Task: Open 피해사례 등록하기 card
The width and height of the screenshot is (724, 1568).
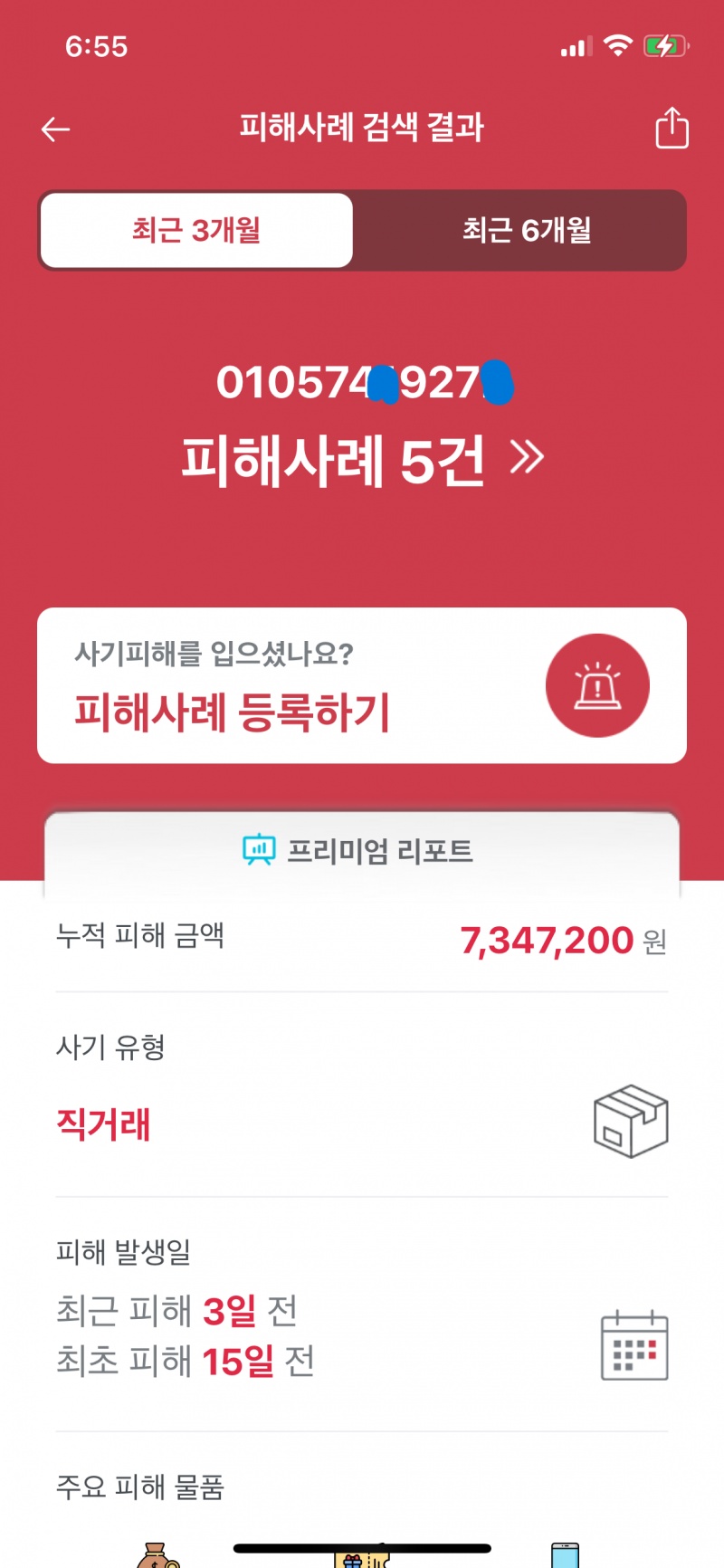Action: tap(361, 685)
